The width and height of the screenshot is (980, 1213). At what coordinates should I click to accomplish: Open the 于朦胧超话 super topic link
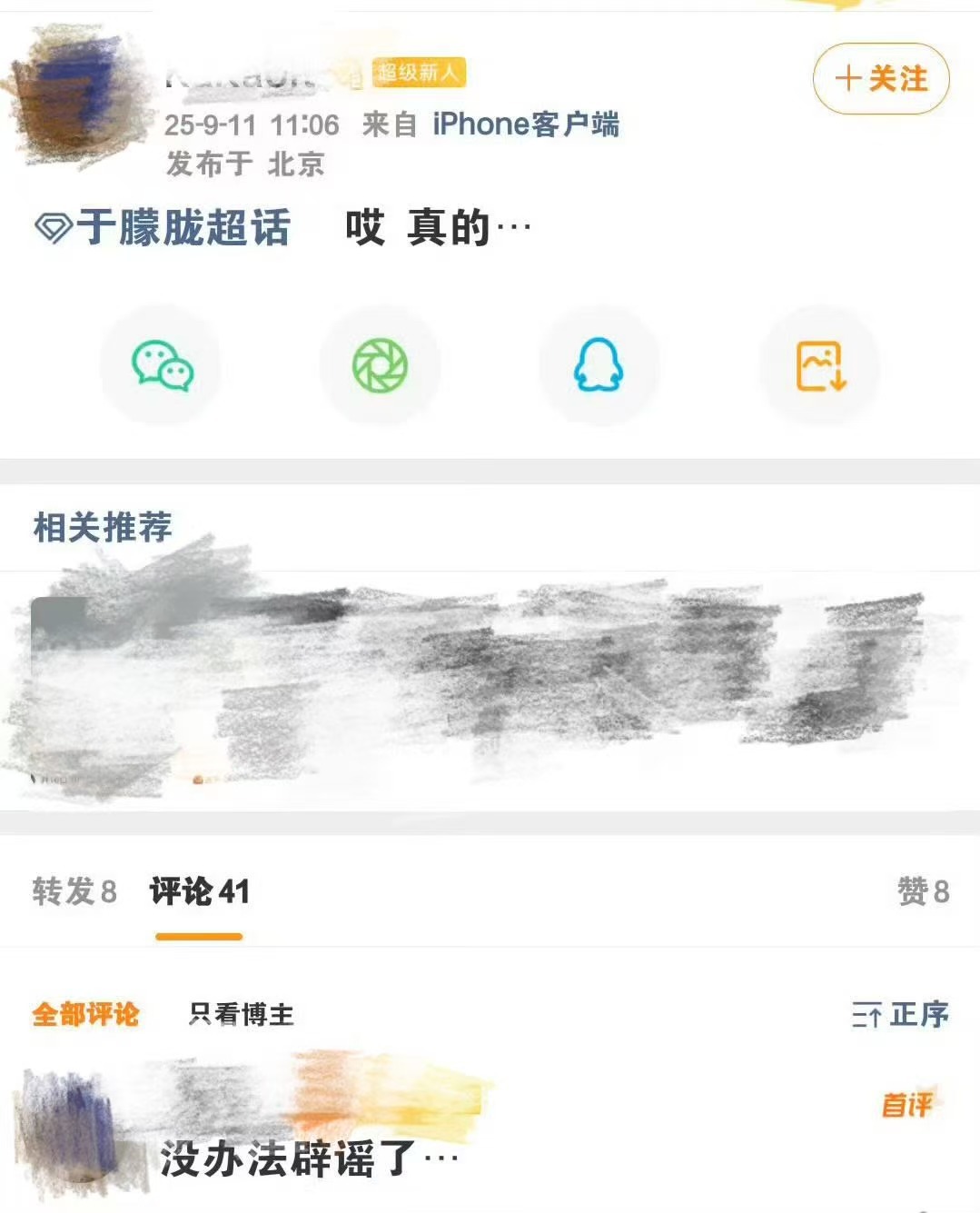click(x=164, y=227)
